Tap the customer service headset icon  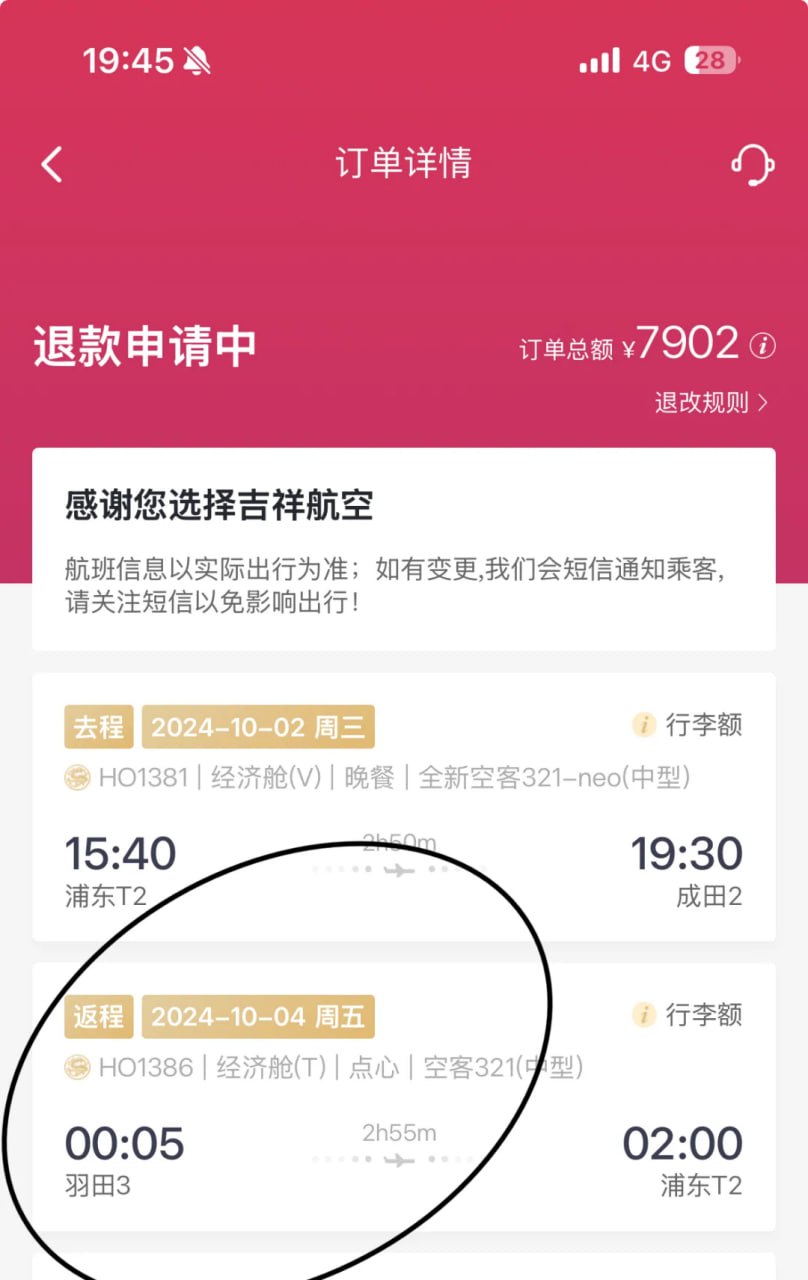click(x=753, y=164)
